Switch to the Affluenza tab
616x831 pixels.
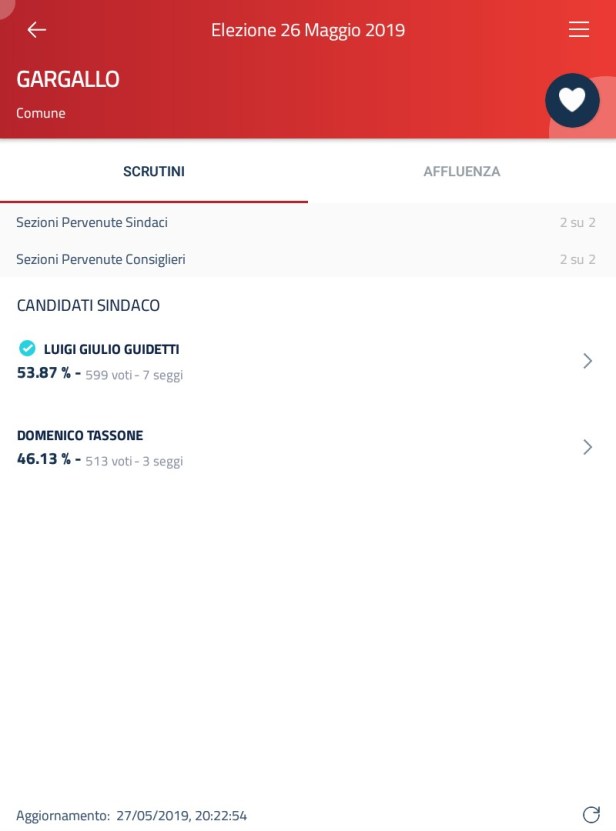tap(461, 172)
